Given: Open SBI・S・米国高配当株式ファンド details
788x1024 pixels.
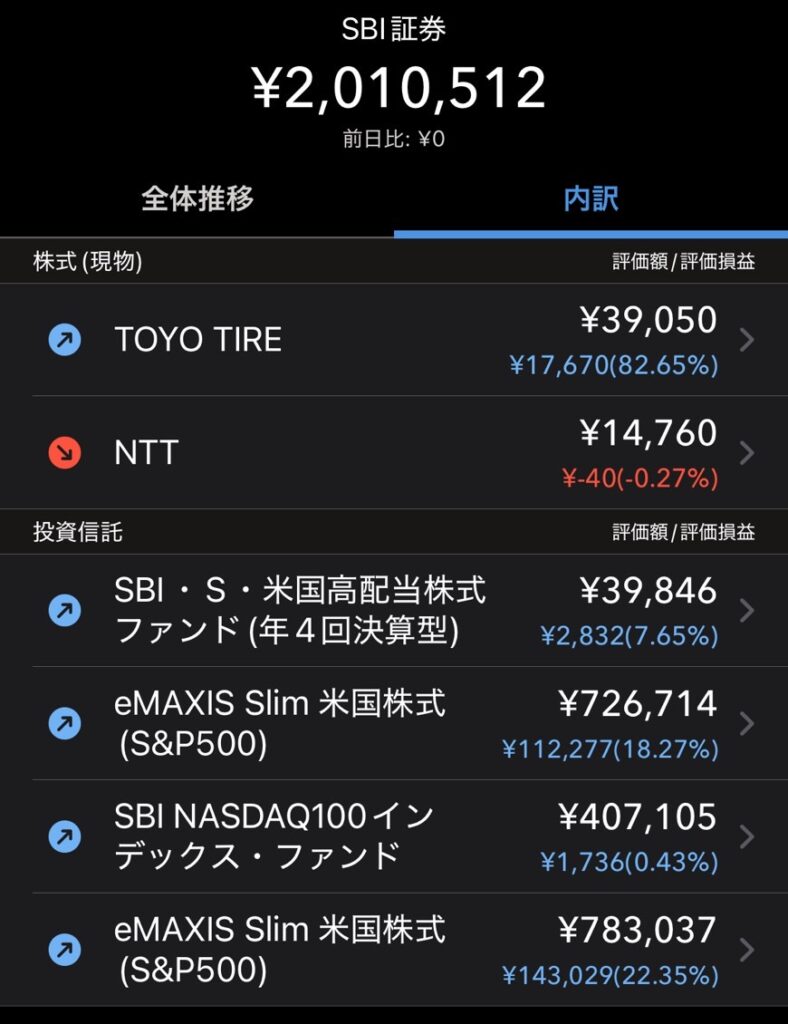Looking at the screenshot, I should (x=394, y=611).
